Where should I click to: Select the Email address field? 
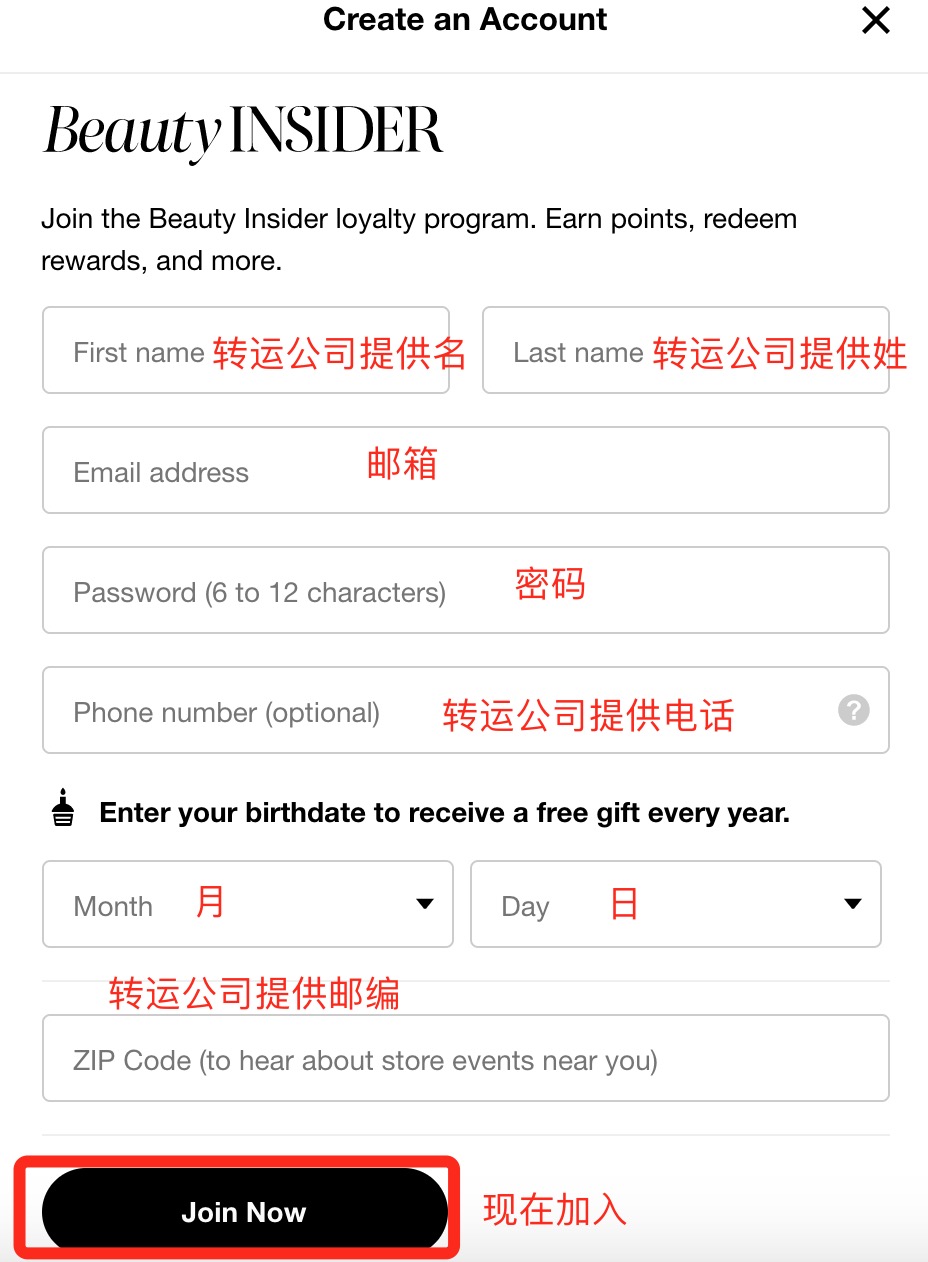click(x=465, y=470)
